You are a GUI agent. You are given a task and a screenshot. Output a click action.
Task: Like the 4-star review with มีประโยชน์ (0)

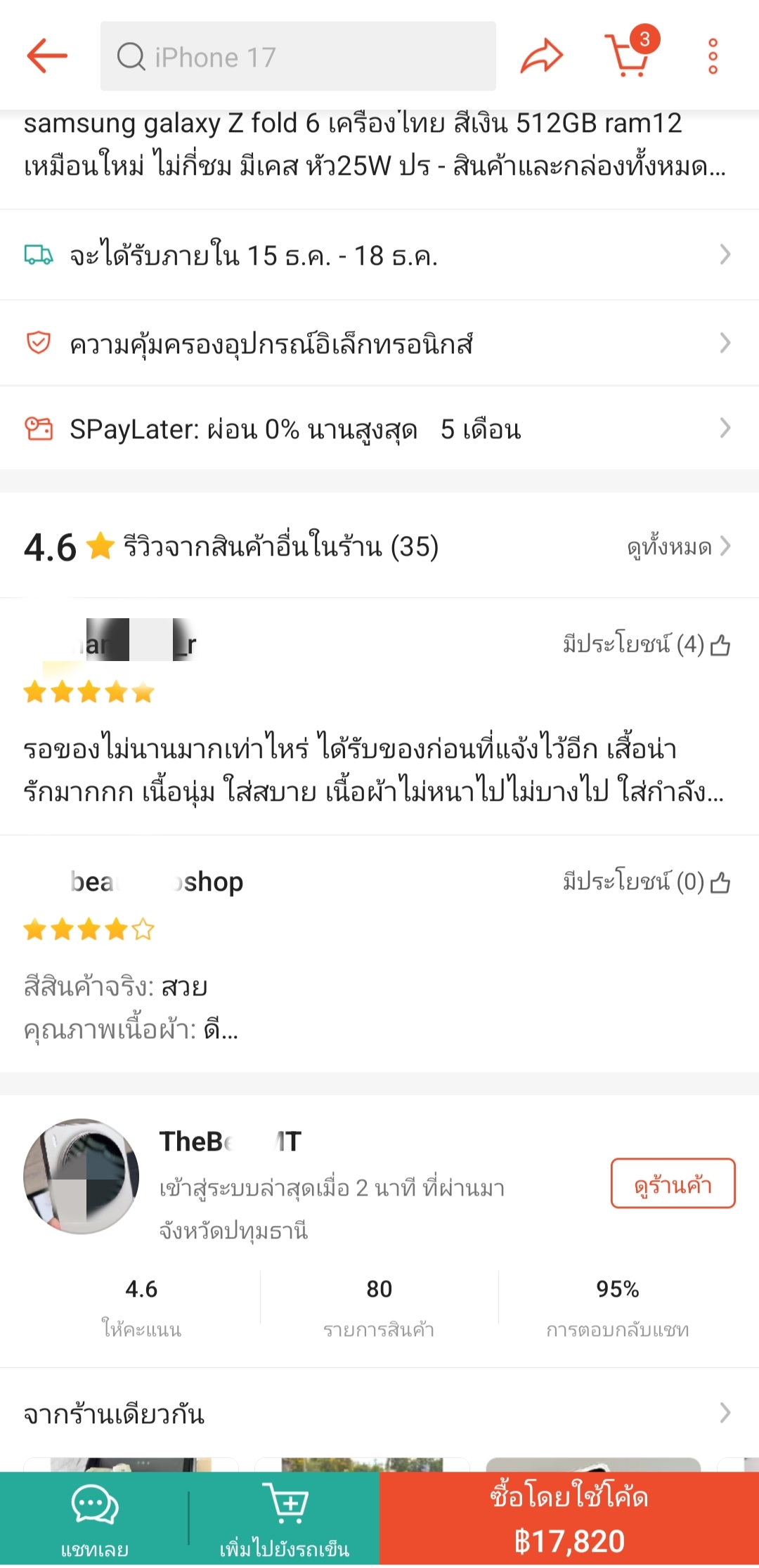click(x=720, y=882)
